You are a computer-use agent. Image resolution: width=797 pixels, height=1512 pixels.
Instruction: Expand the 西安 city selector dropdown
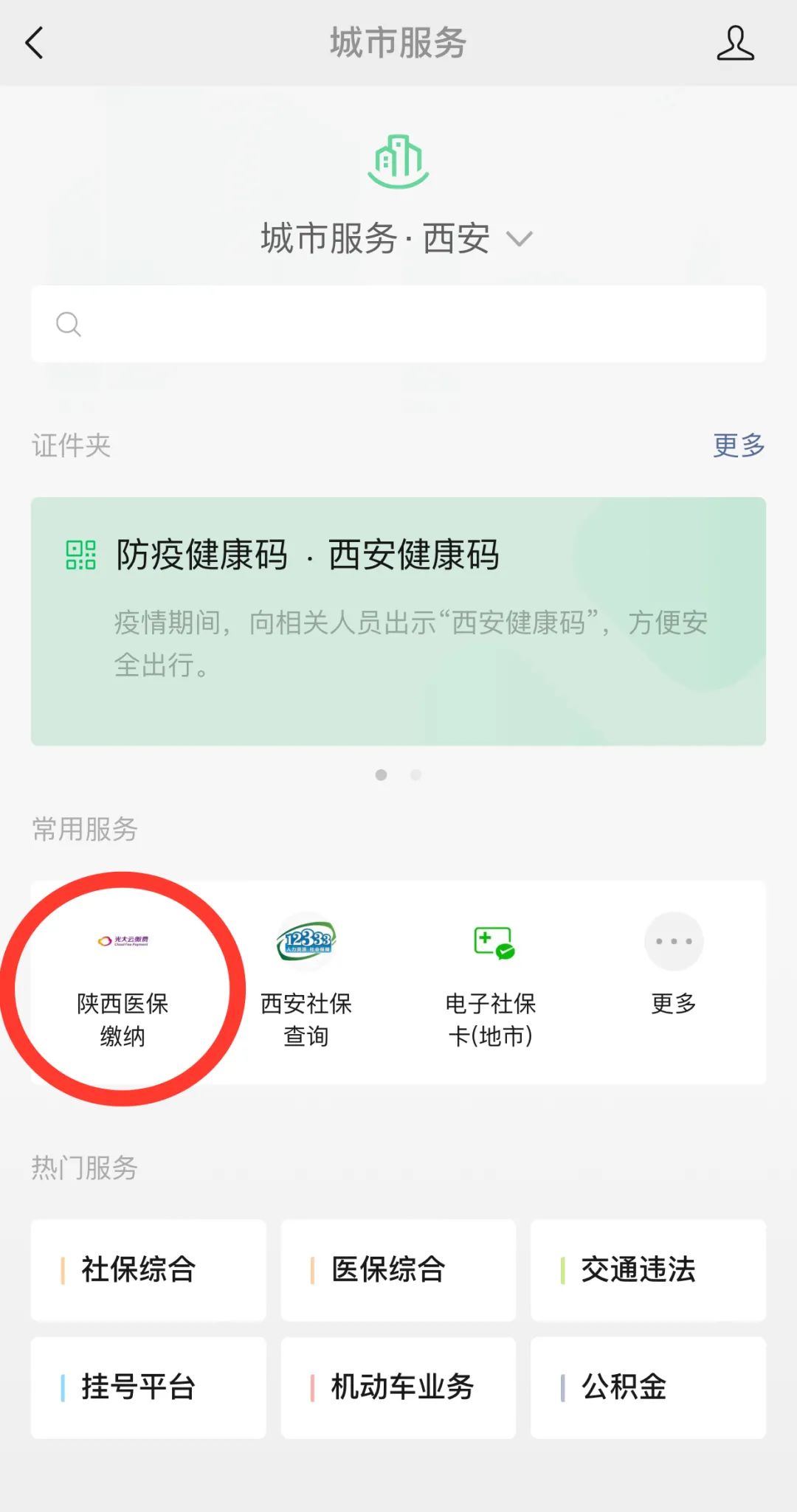click(x=519, y=239)
